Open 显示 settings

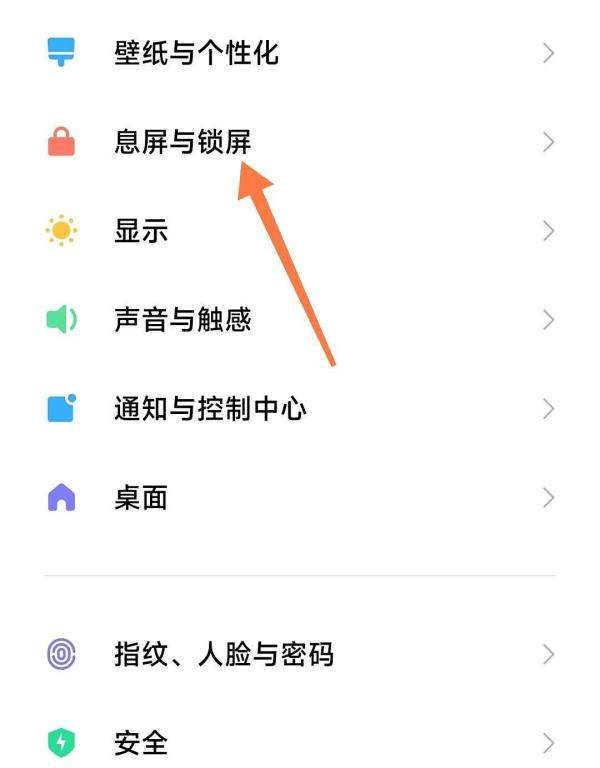141,231
